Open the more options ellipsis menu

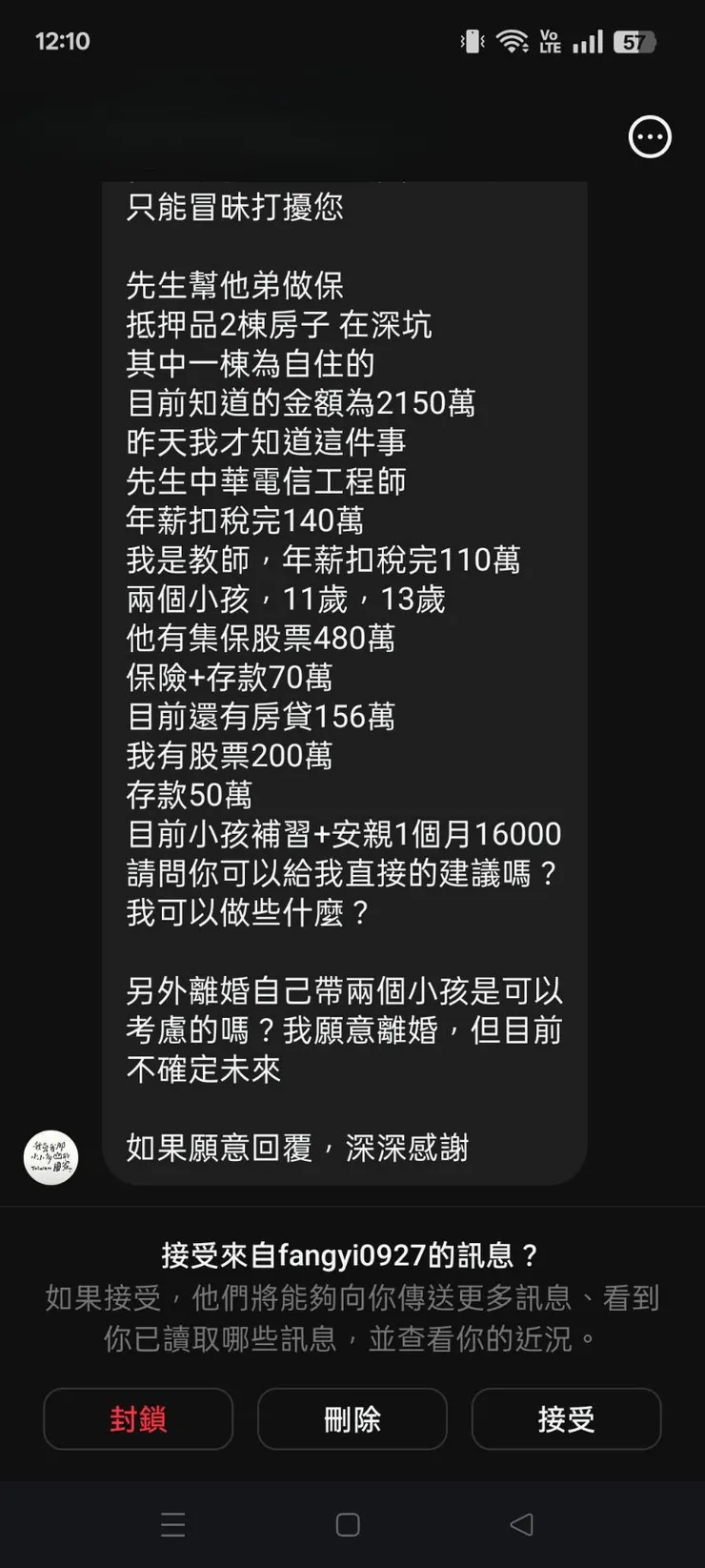pyautogui.click(x=649, y=136)
